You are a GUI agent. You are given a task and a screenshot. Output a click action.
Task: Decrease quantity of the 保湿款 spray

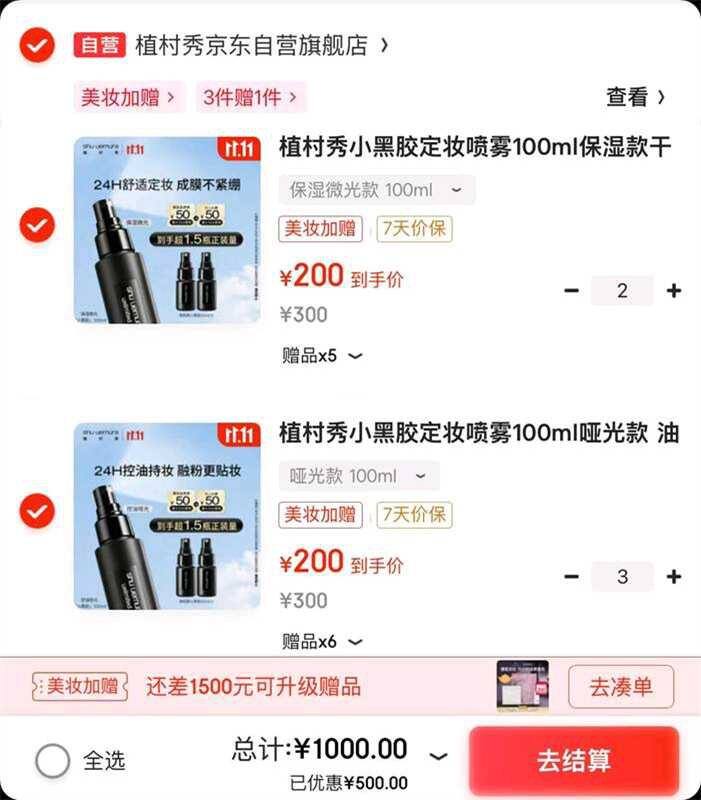(572, 291)
